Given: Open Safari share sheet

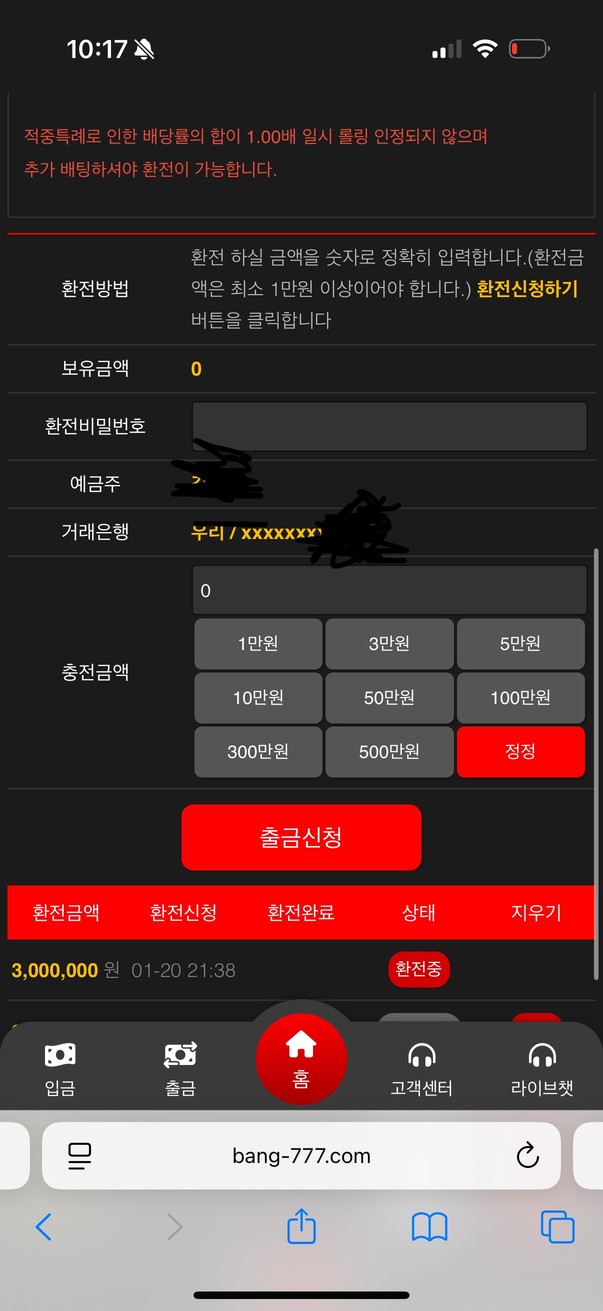Looking at the screenshot, I should click(x=301, y=1226).
